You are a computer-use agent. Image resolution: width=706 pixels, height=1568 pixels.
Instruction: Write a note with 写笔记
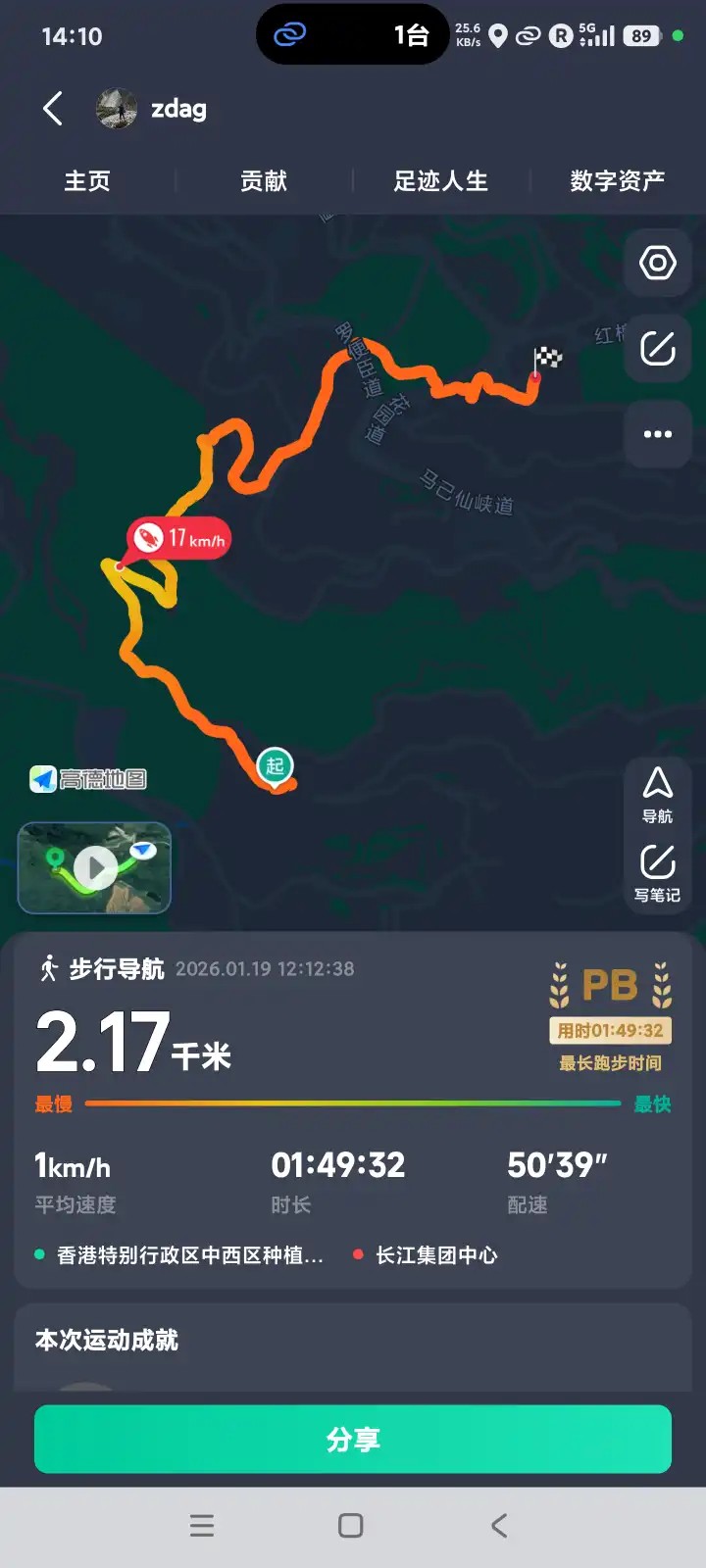tap(657, 872)
